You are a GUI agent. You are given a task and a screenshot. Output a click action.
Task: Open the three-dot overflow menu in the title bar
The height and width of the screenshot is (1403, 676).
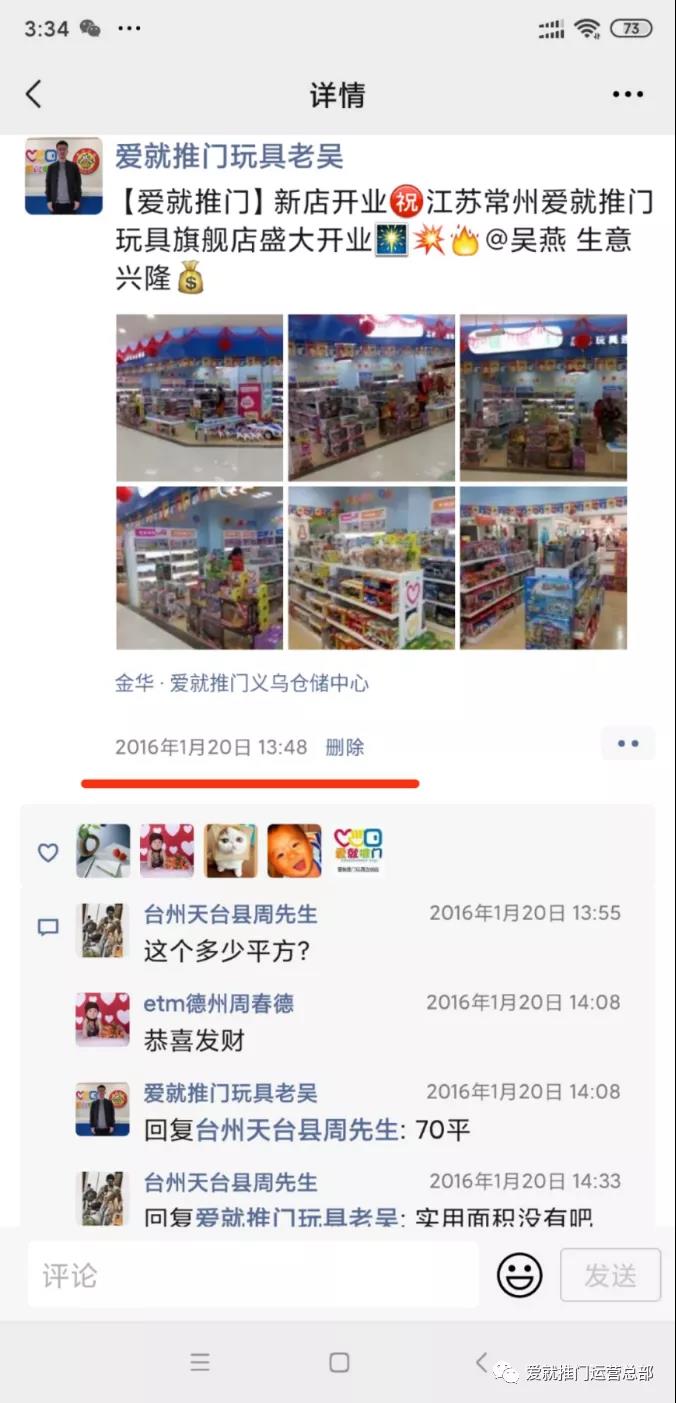pyautogui.click(x=627, y=95)
